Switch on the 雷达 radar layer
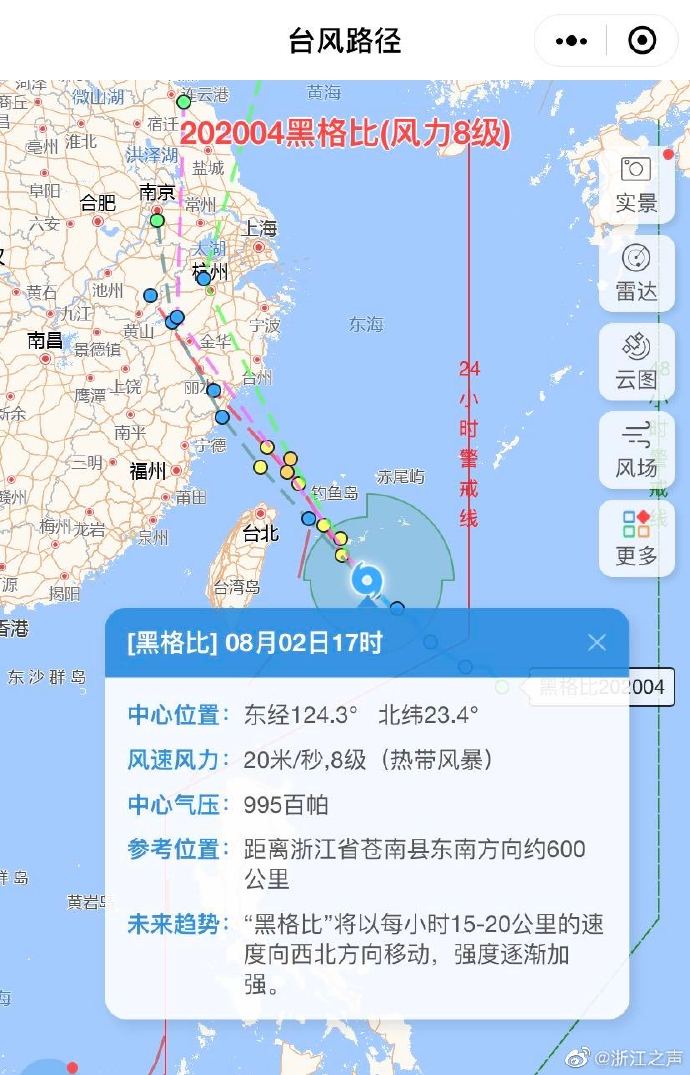 tap(636, 273)
